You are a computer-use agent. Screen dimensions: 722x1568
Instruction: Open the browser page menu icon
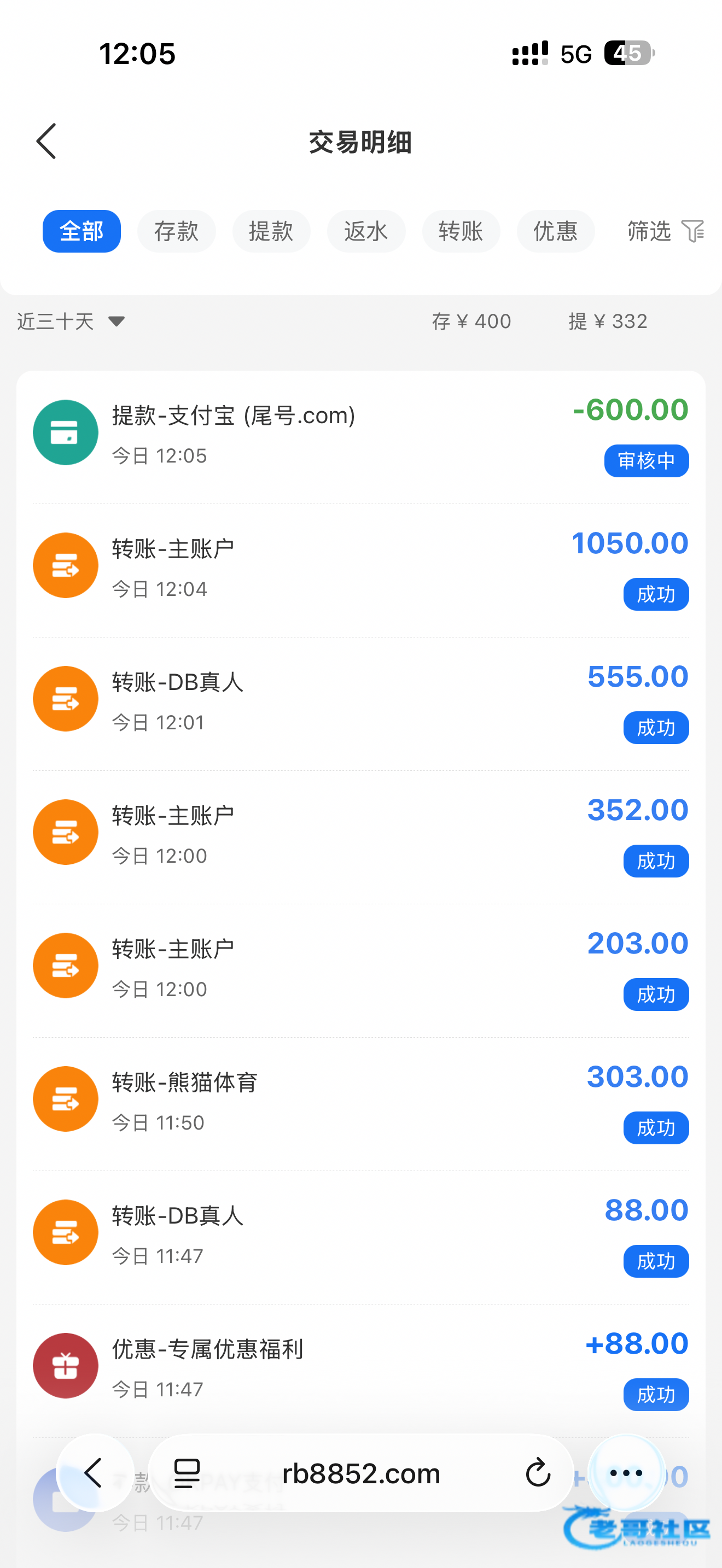click(187, 1473)
